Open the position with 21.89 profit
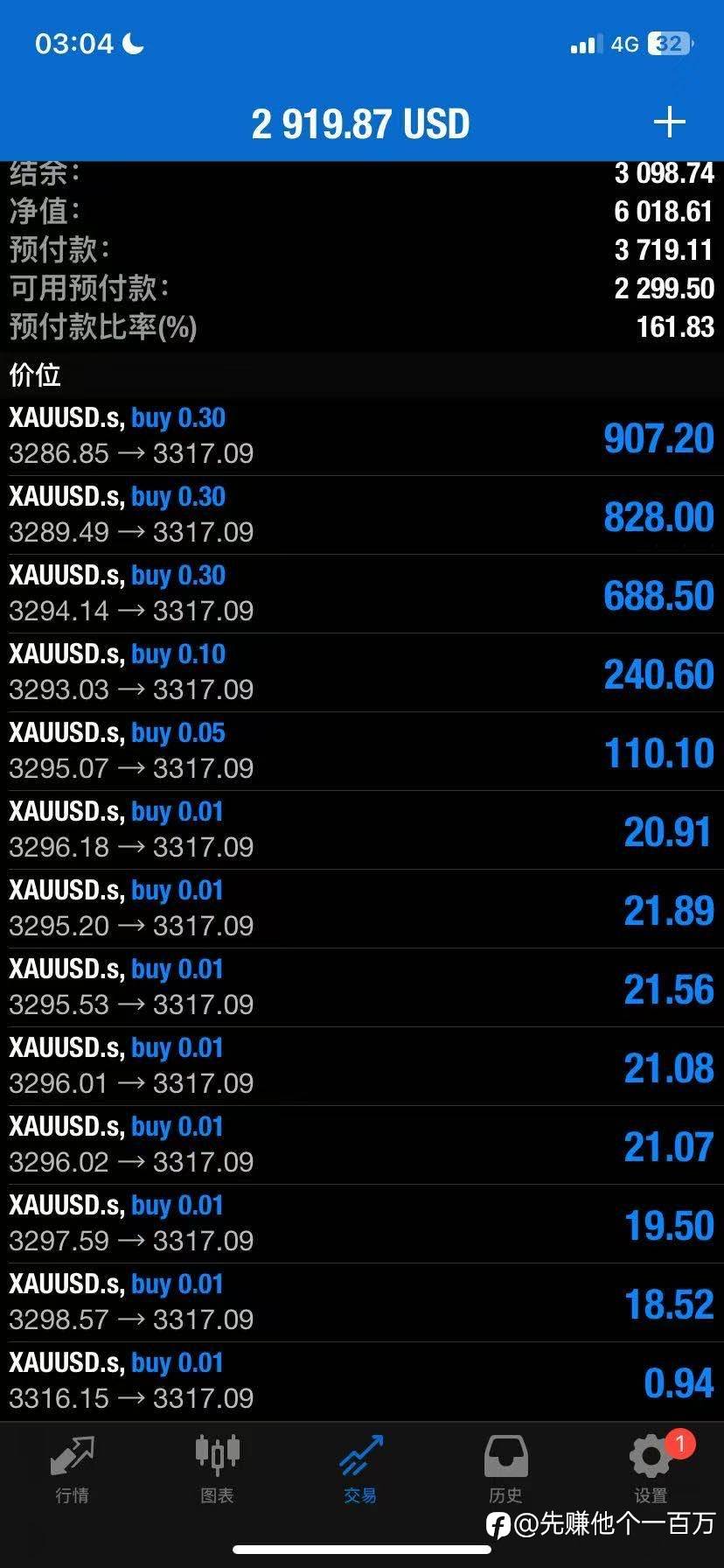This screenshot has width=724, height=1568. coord(362,908)
